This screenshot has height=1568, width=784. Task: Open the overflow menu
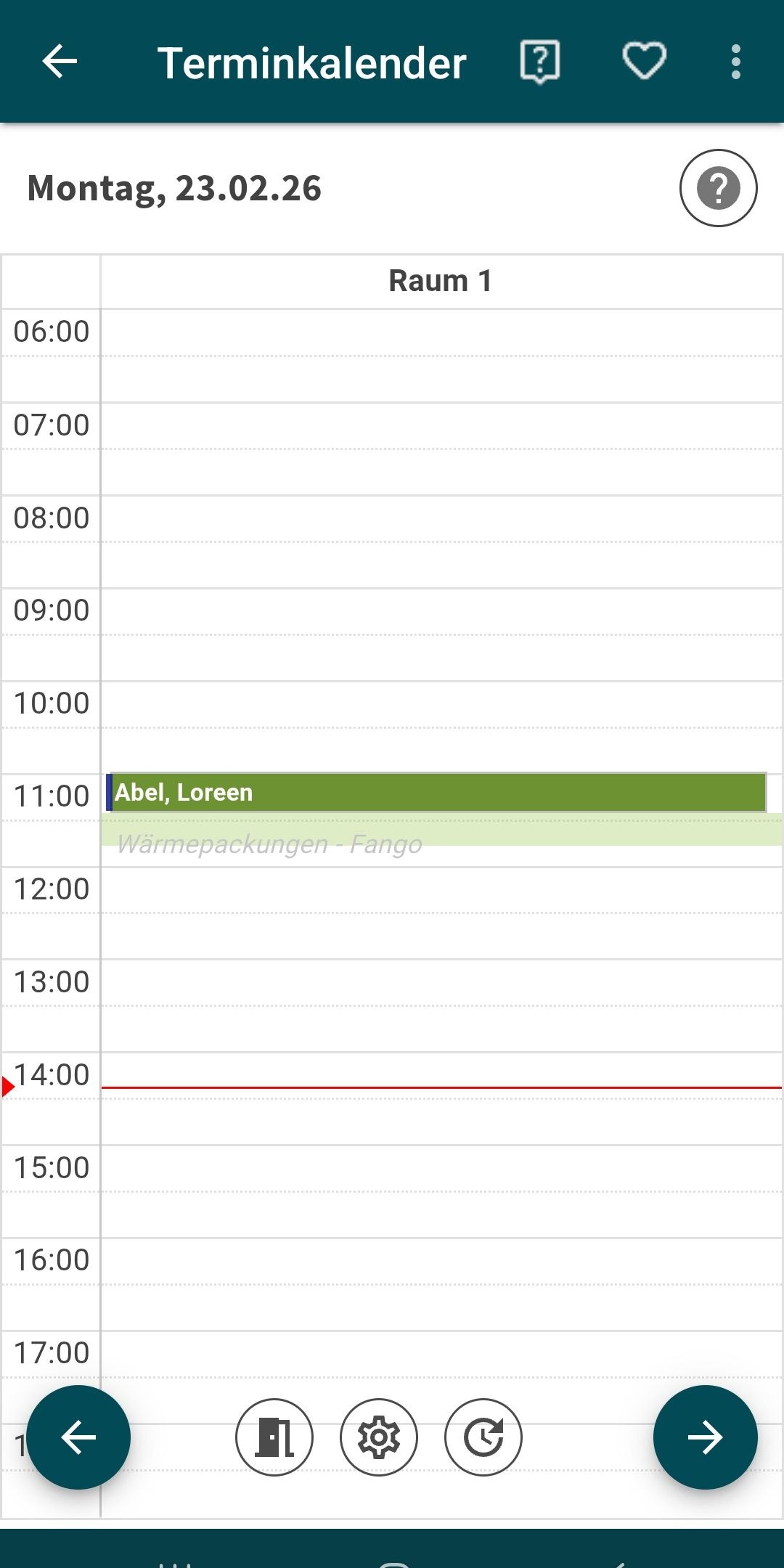735,62
